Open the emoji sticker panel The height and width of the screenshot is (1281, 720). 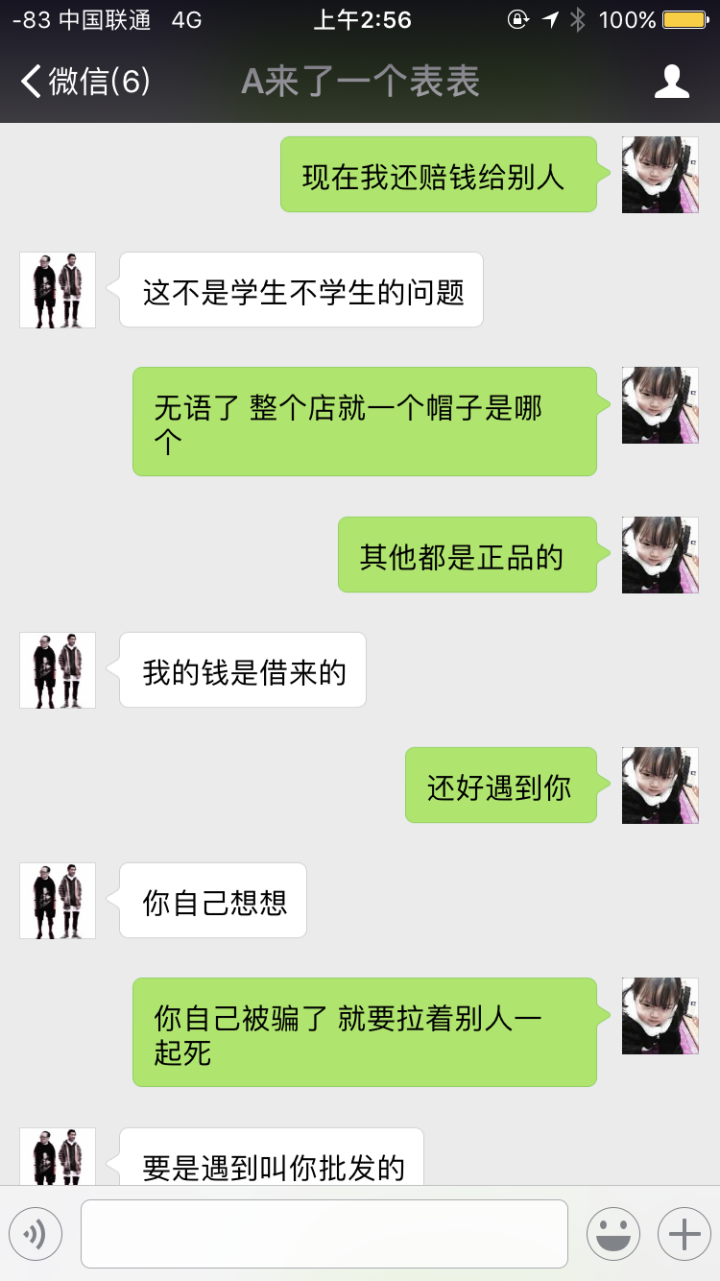coord(613,1234)
